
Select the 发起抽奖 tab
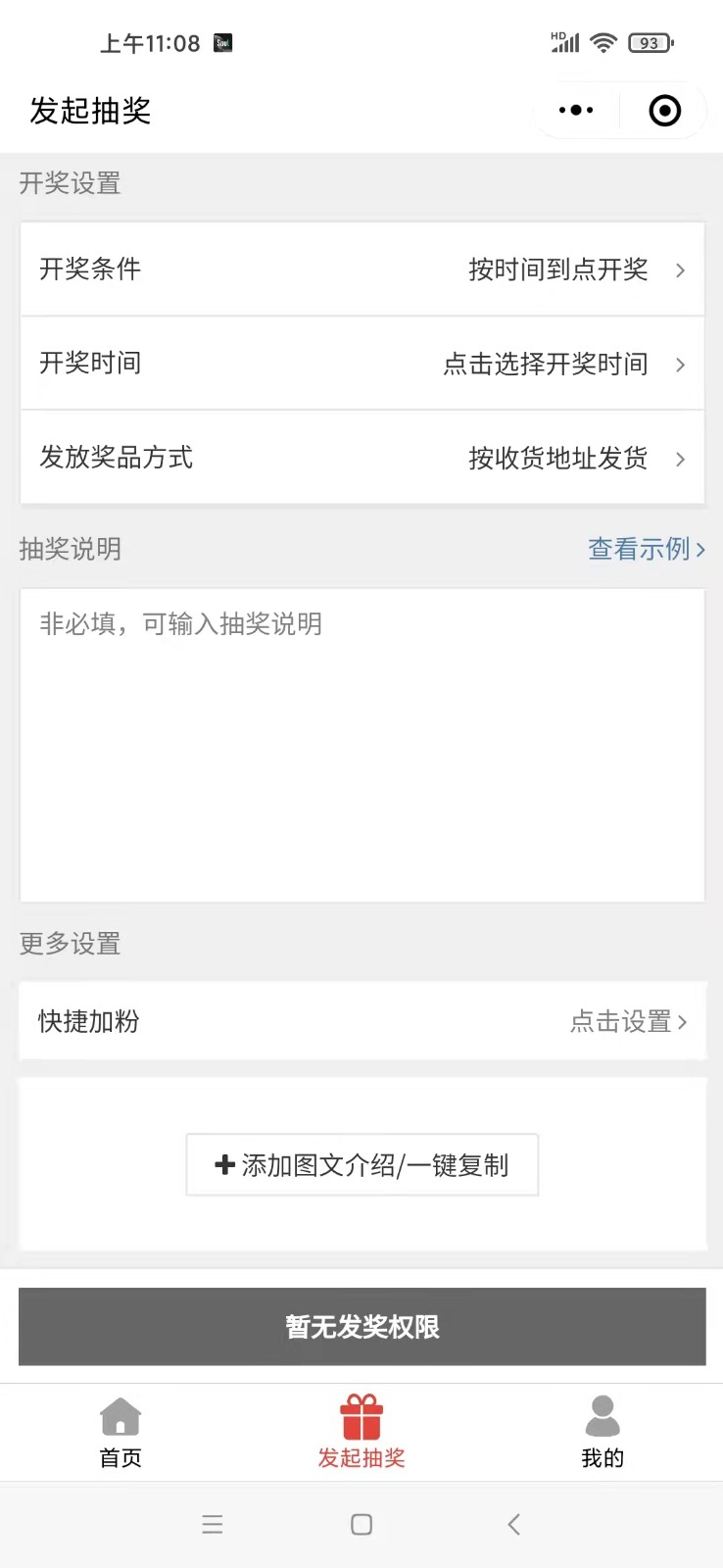click(x=361, y=1433)
